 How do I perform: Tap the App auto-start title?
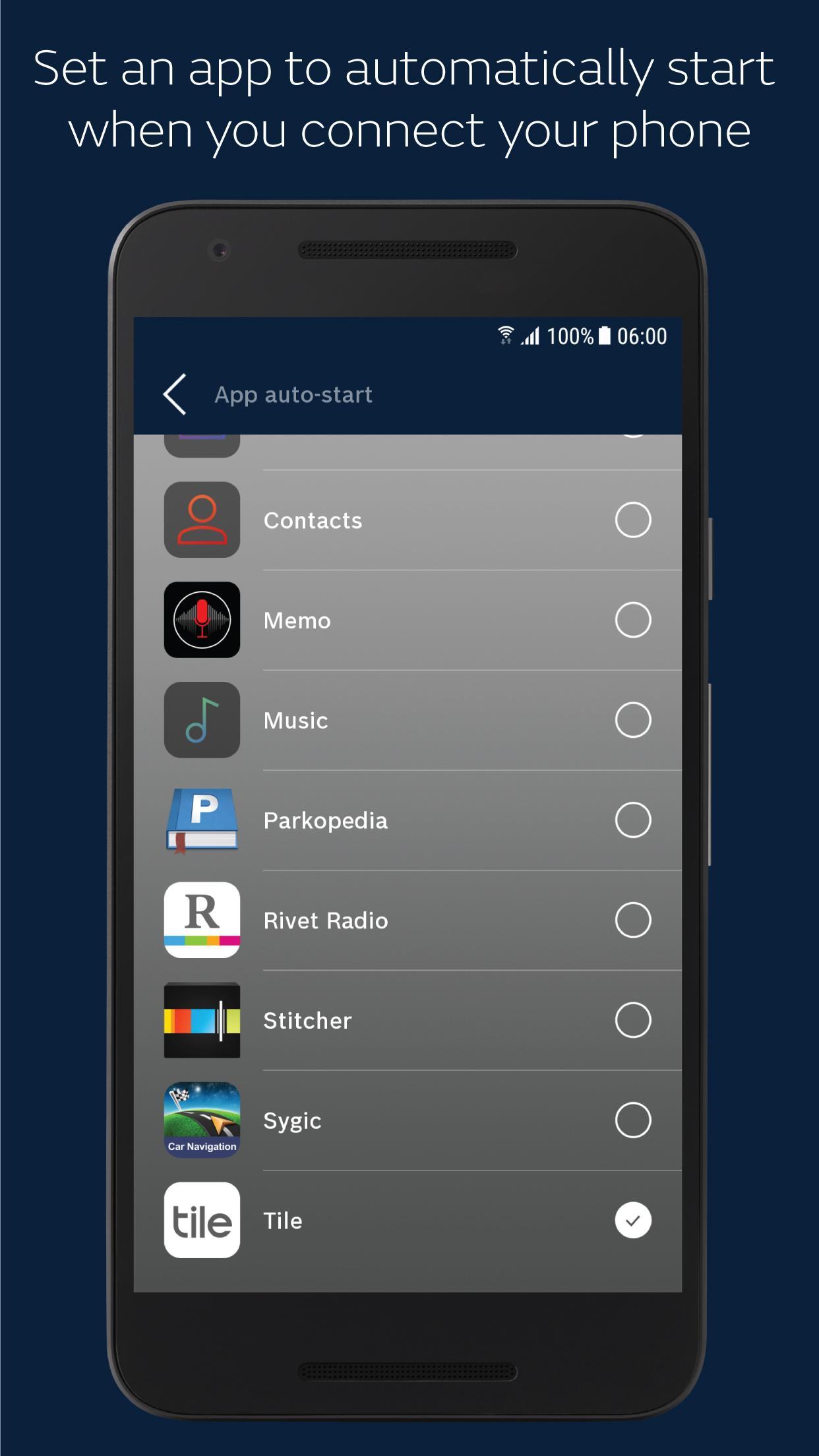coord(294,394)
